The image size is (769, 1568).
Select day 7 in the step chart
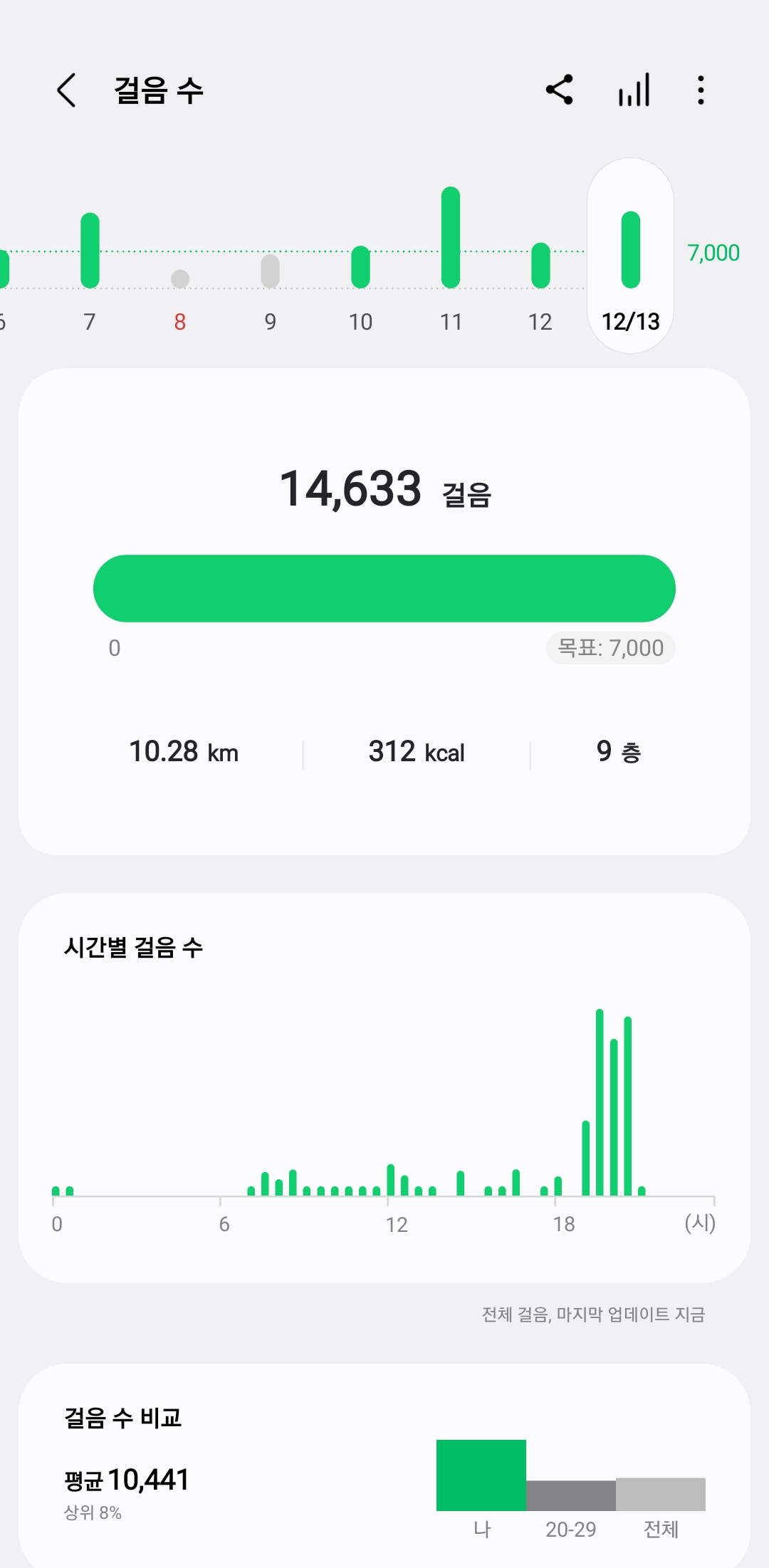pos(90,271)
